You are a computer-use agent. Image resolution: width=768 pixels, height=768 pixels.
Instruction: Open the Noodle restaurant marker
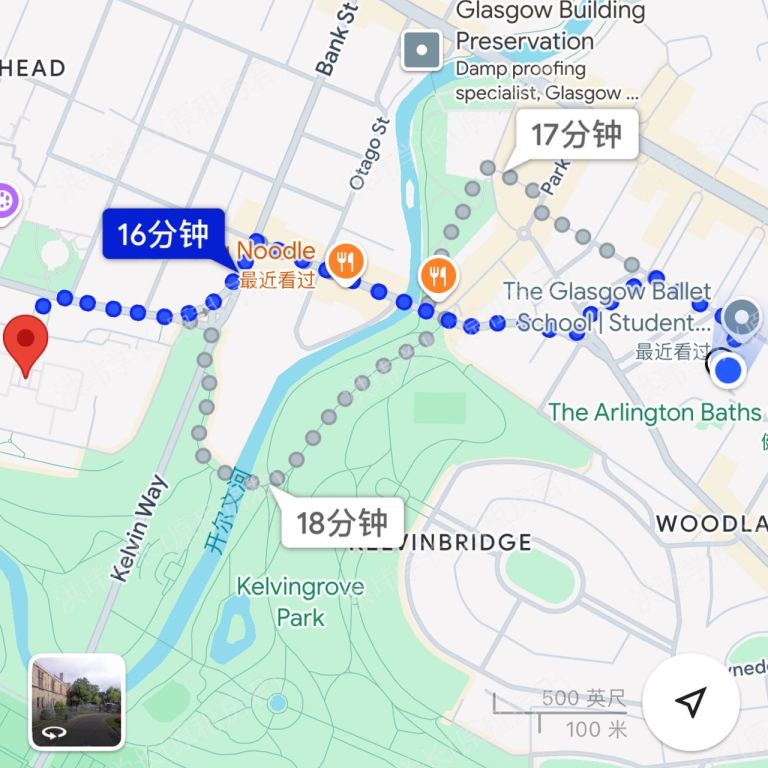pos(345,263)
